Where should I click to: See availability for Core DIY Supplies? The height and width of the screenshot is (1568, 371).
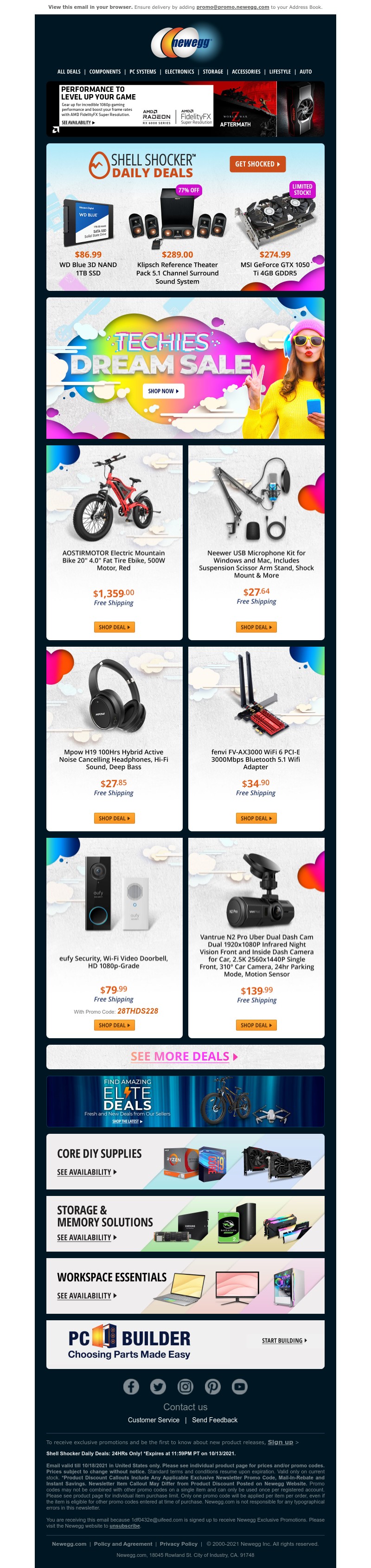(86, 1172)
